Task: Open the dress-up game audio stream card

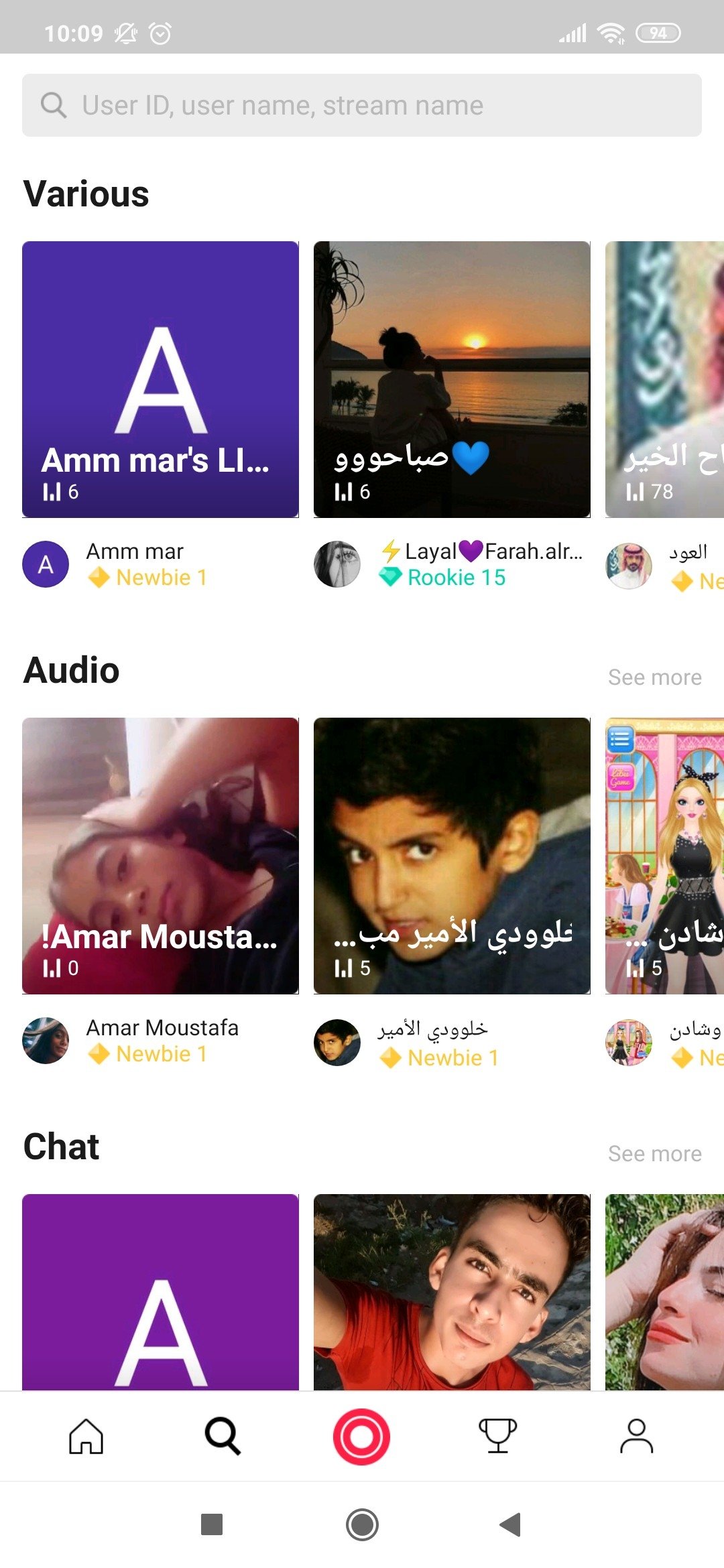Action: [664, 856]
